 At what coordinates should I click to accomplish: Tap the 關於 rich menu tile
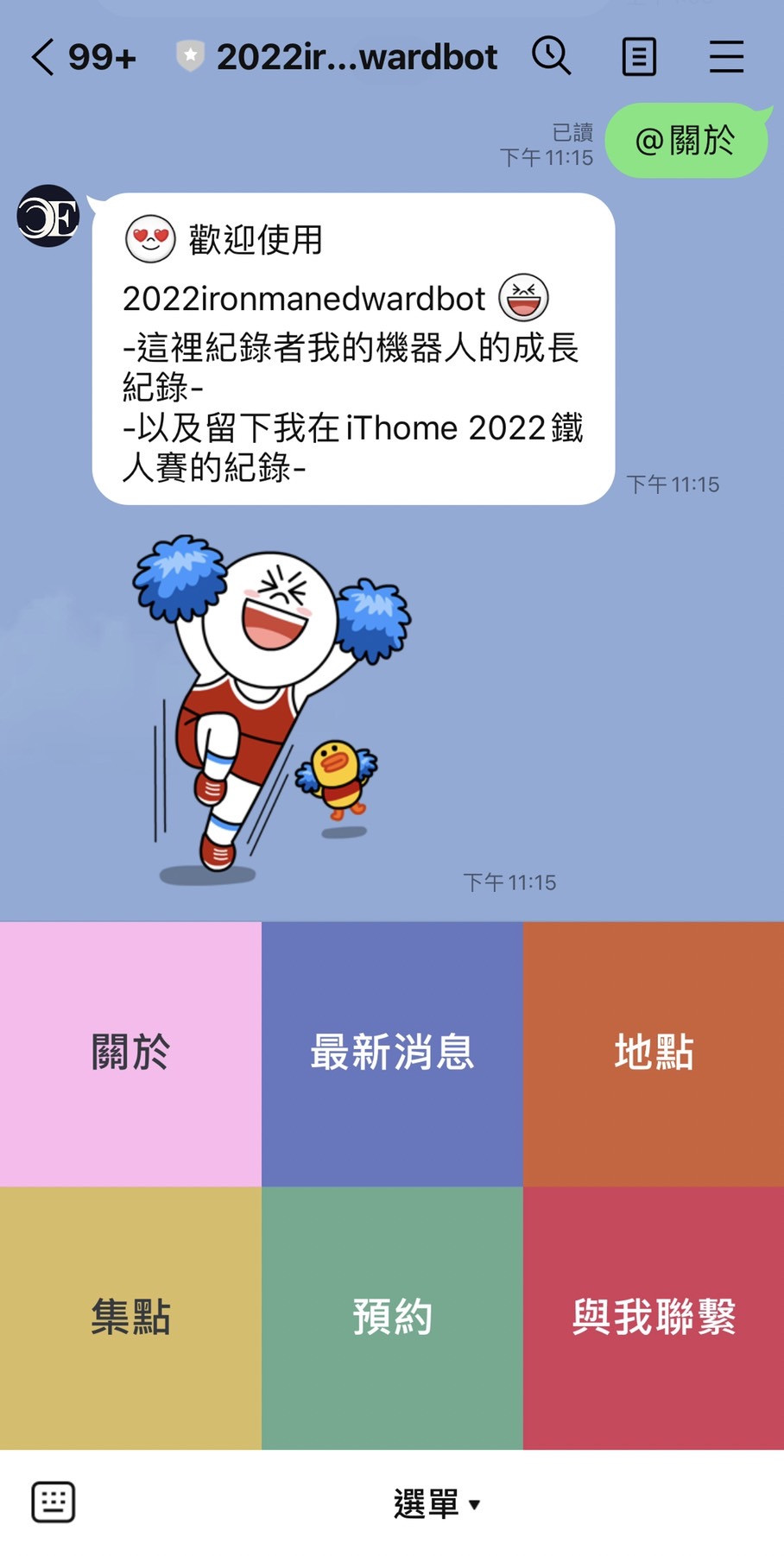coord(130,1053)
